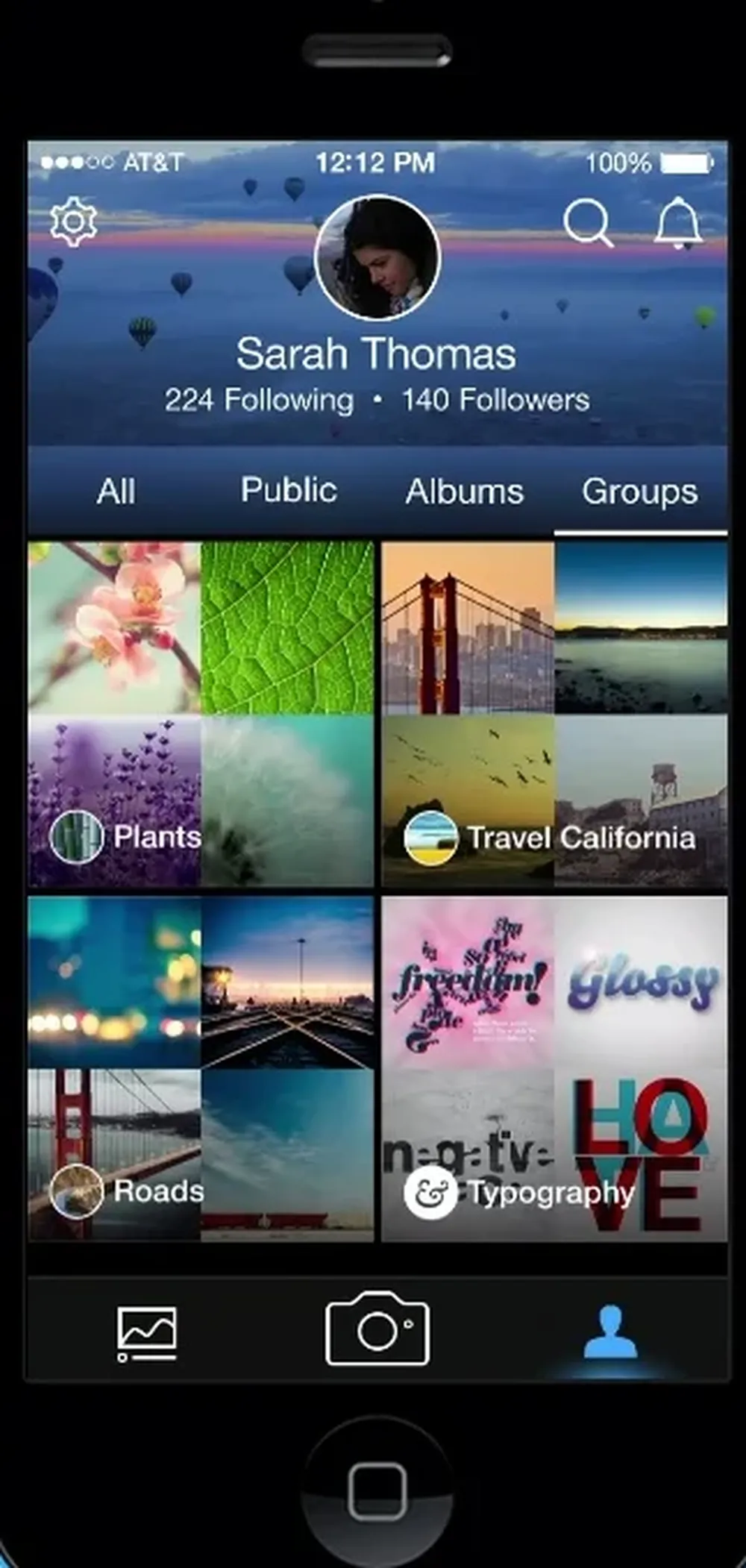746x1568 pixels.
Task: Launch the camera from the bottom bar
Action: [377, 1329]
